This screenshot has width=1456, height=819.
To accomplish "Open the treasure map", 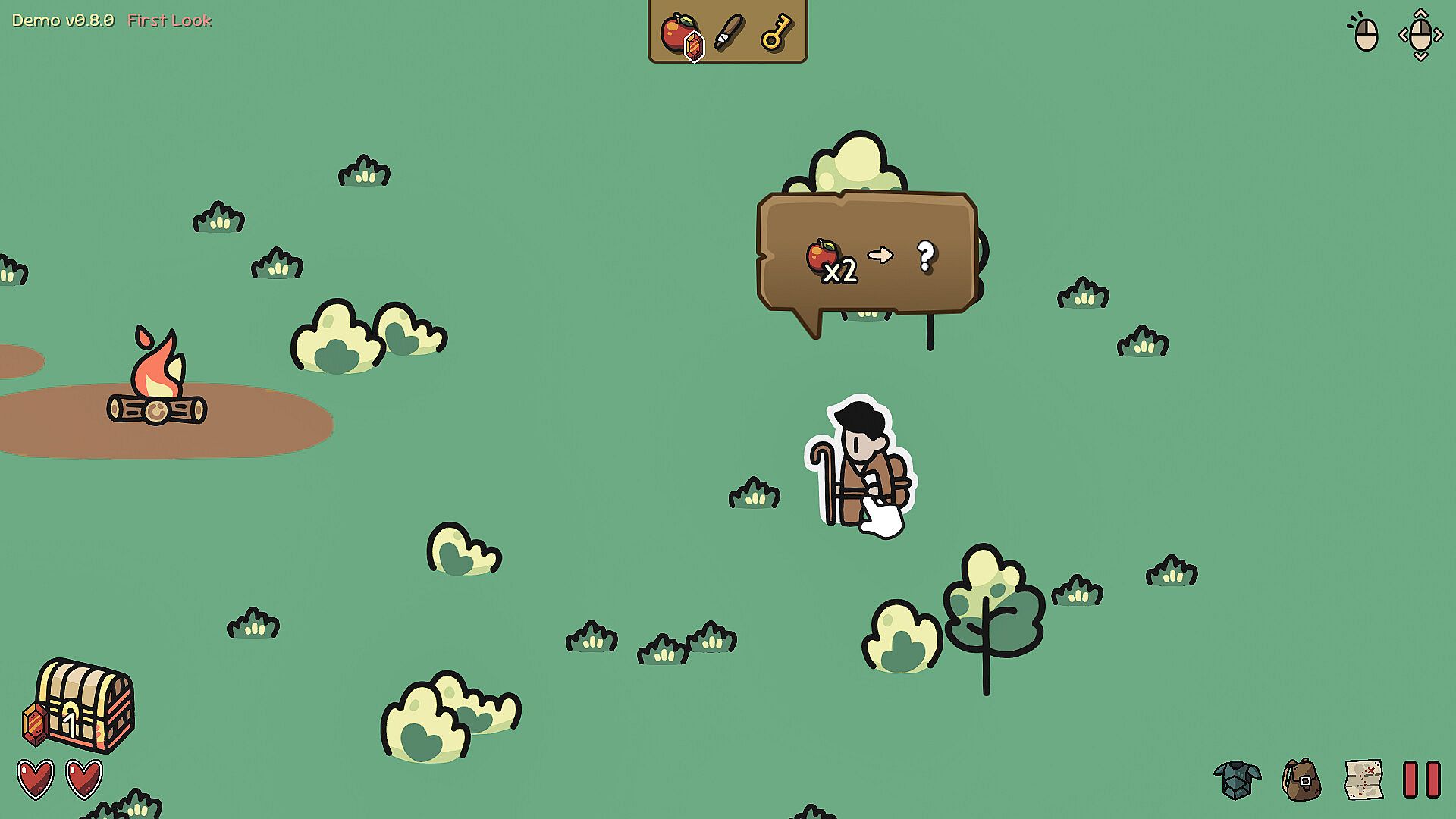I will [x=1363, y=780].
